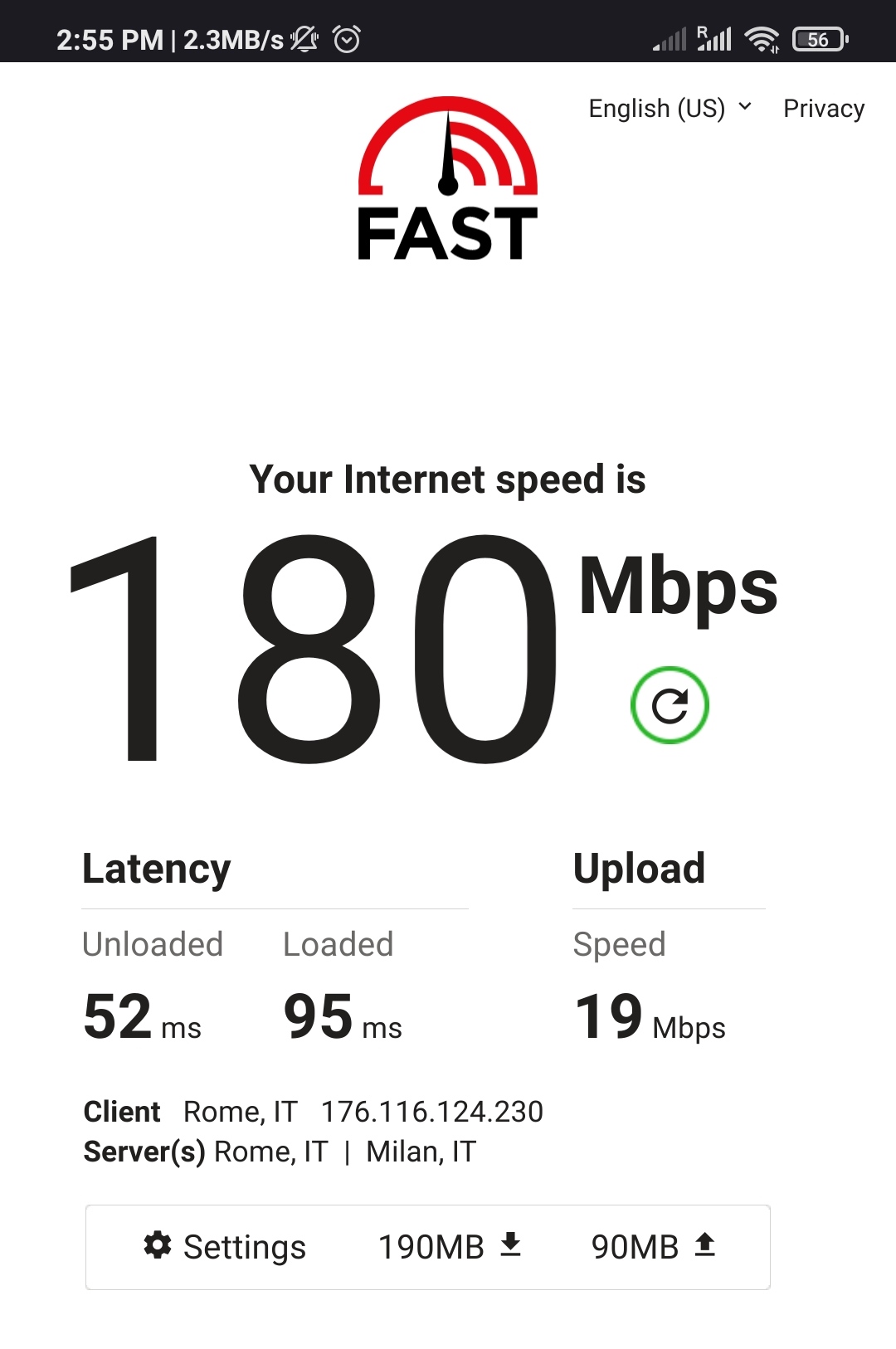This screenshot has width=896, height=1349.
Task: Restart the speed test with the refresh icon
Action: (x=670, y=705)
